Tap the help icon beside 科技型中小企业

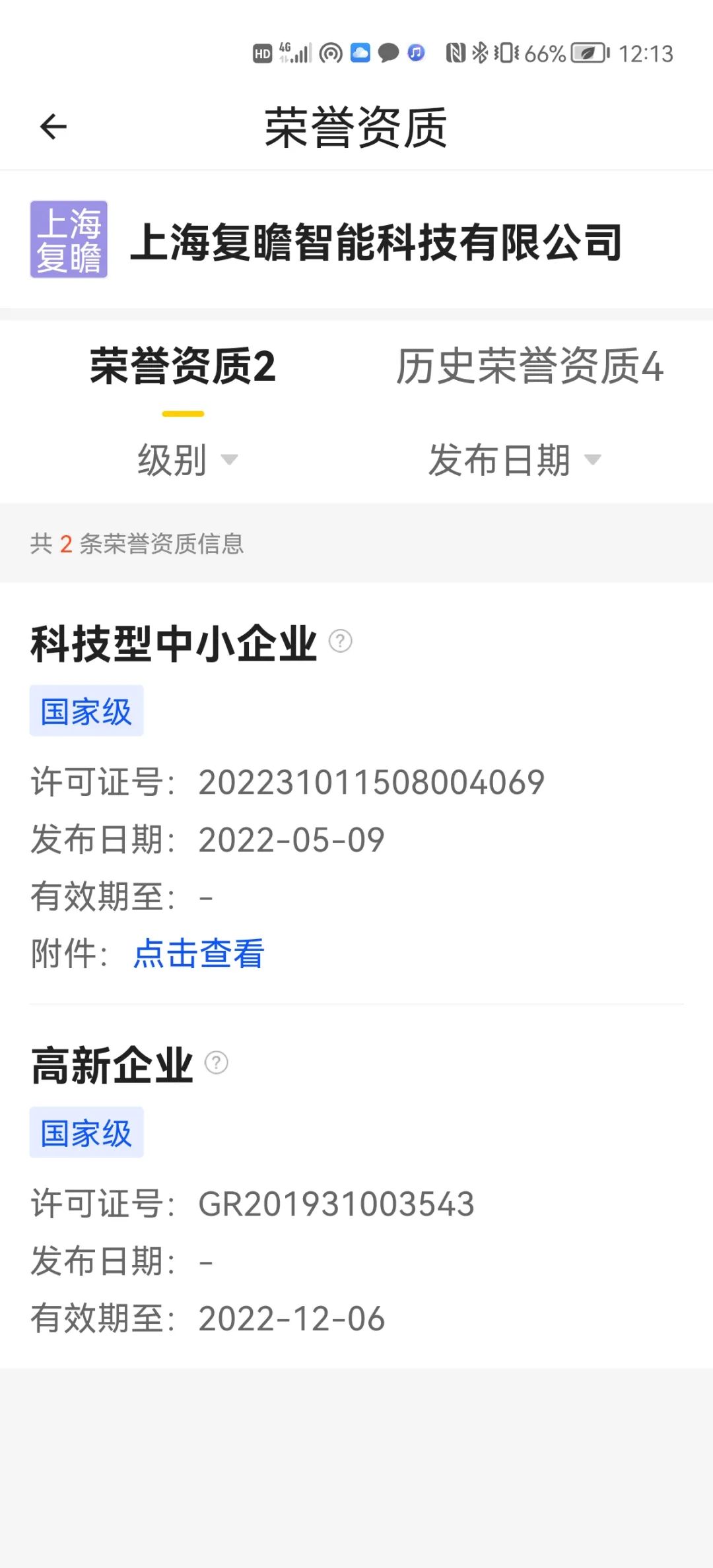click(x=341, y=641)
